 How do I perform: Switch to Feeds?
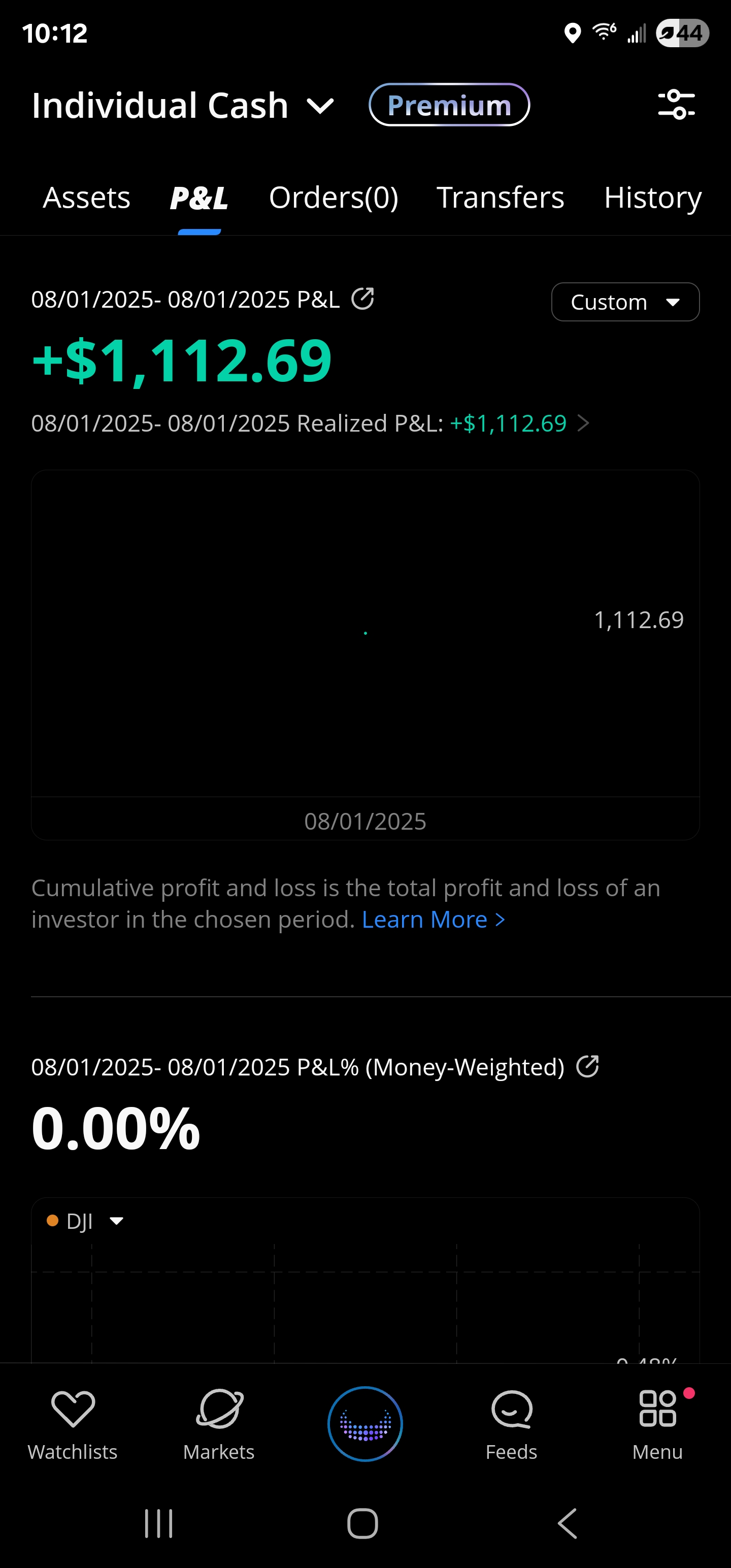click(511, 1425)
